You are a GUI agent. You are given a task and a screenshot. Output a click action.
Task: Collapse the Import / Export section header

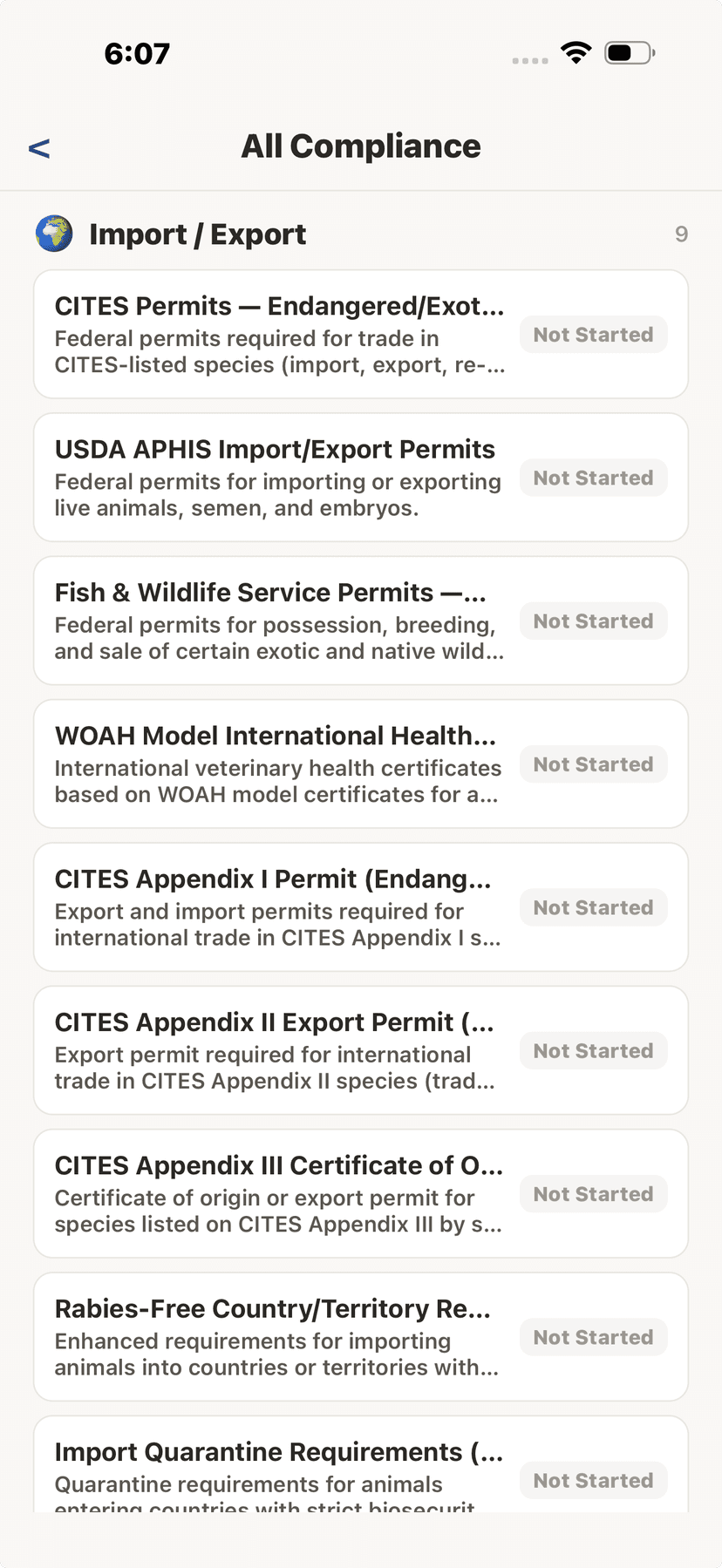tap(197, 234)
